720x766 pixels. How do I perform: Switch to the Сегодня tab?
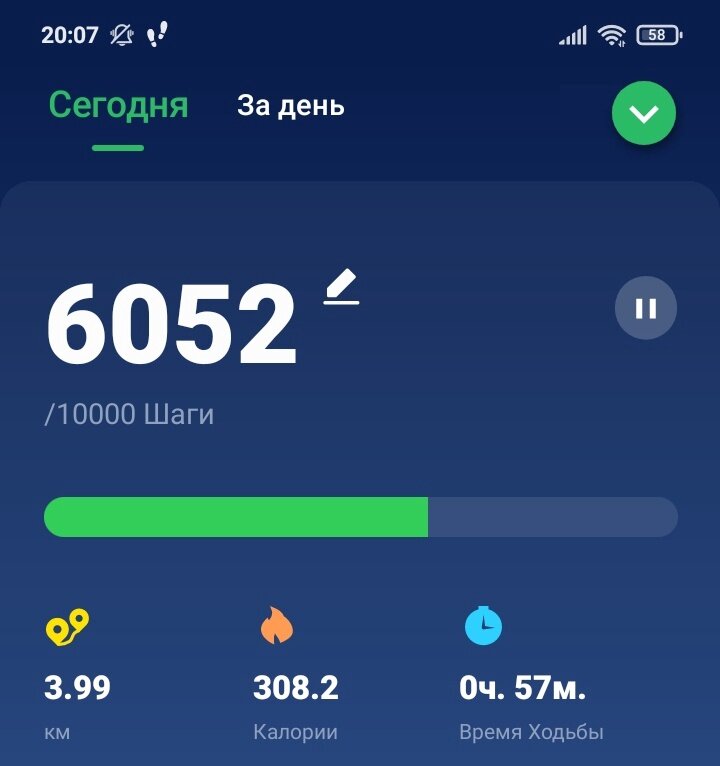pos(118,106)
